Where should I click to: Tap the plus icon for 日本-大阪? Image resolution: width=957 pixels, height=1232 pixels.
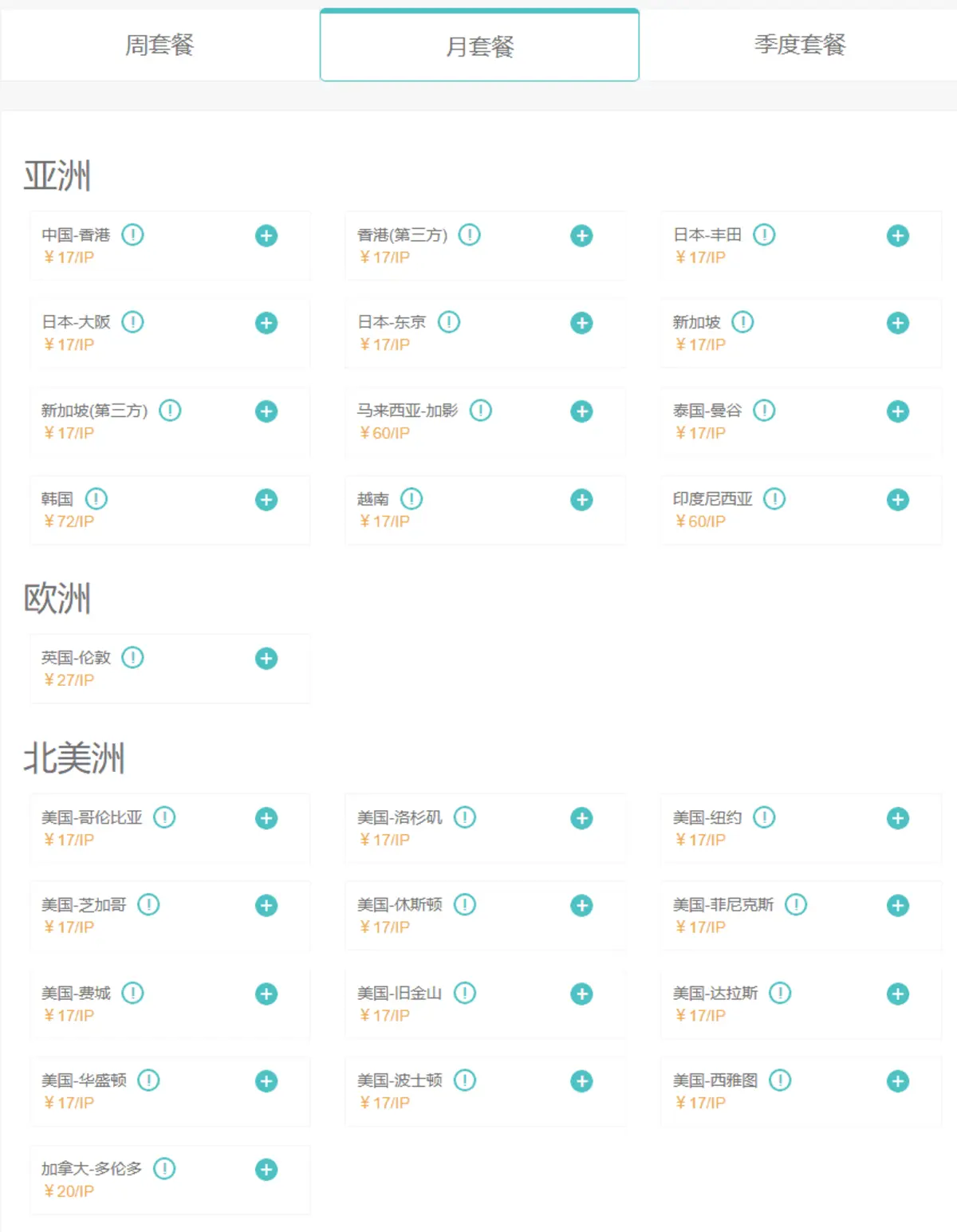click(266, 324)
